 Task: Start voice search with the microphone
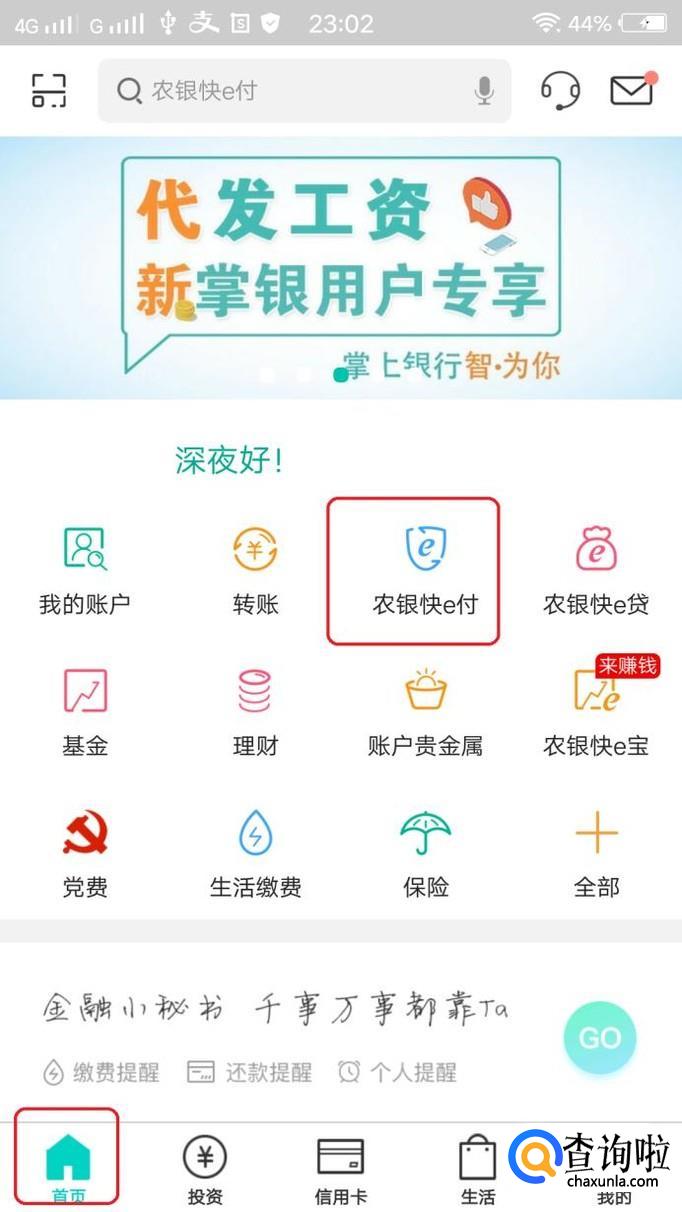pyautogui.click(x=484, y=91)
